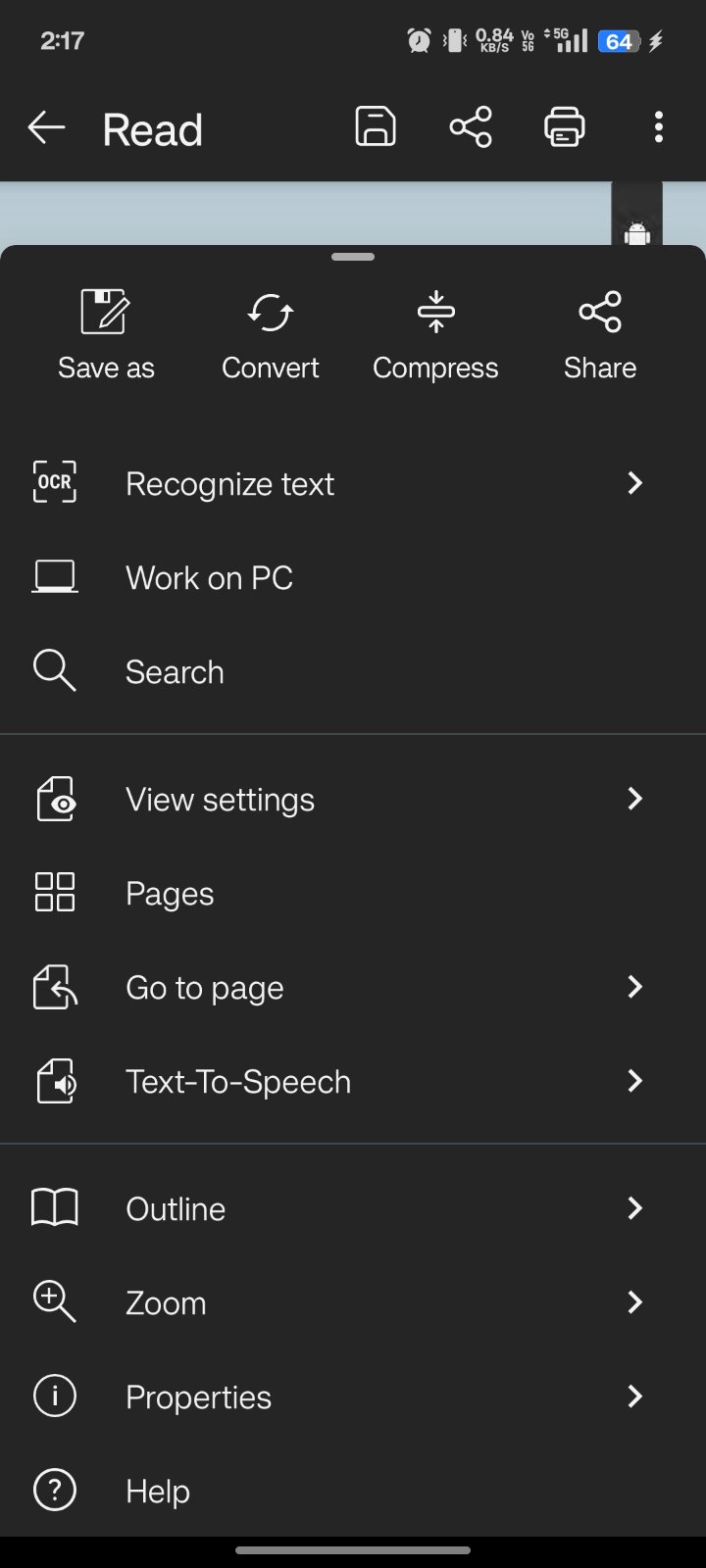Open the Help section
Viewport: 706px width, 1568px height.
coord(158,1492)
